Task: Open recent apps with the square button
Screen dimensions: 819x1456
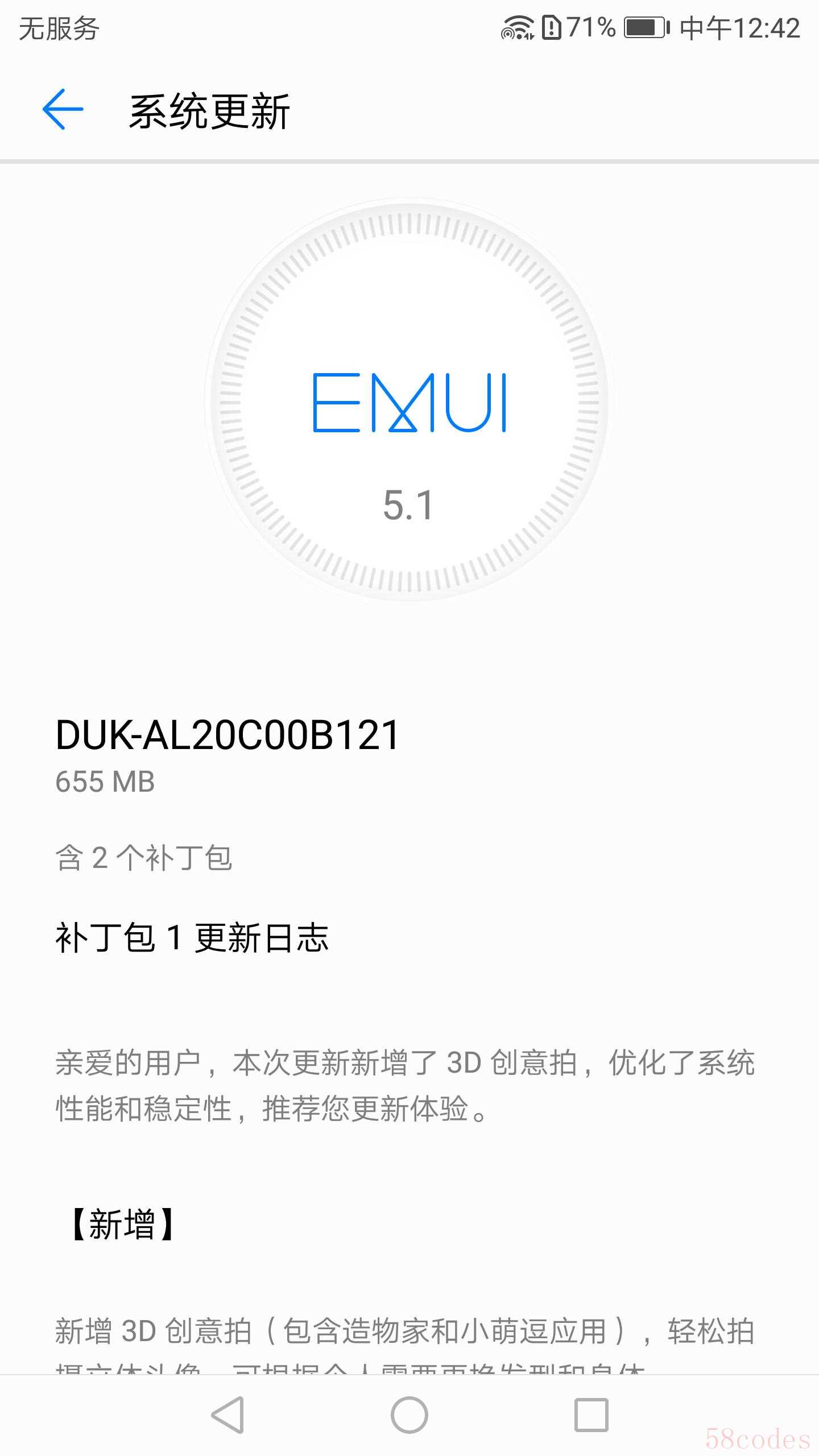Action: click(x=591, y=1414)
